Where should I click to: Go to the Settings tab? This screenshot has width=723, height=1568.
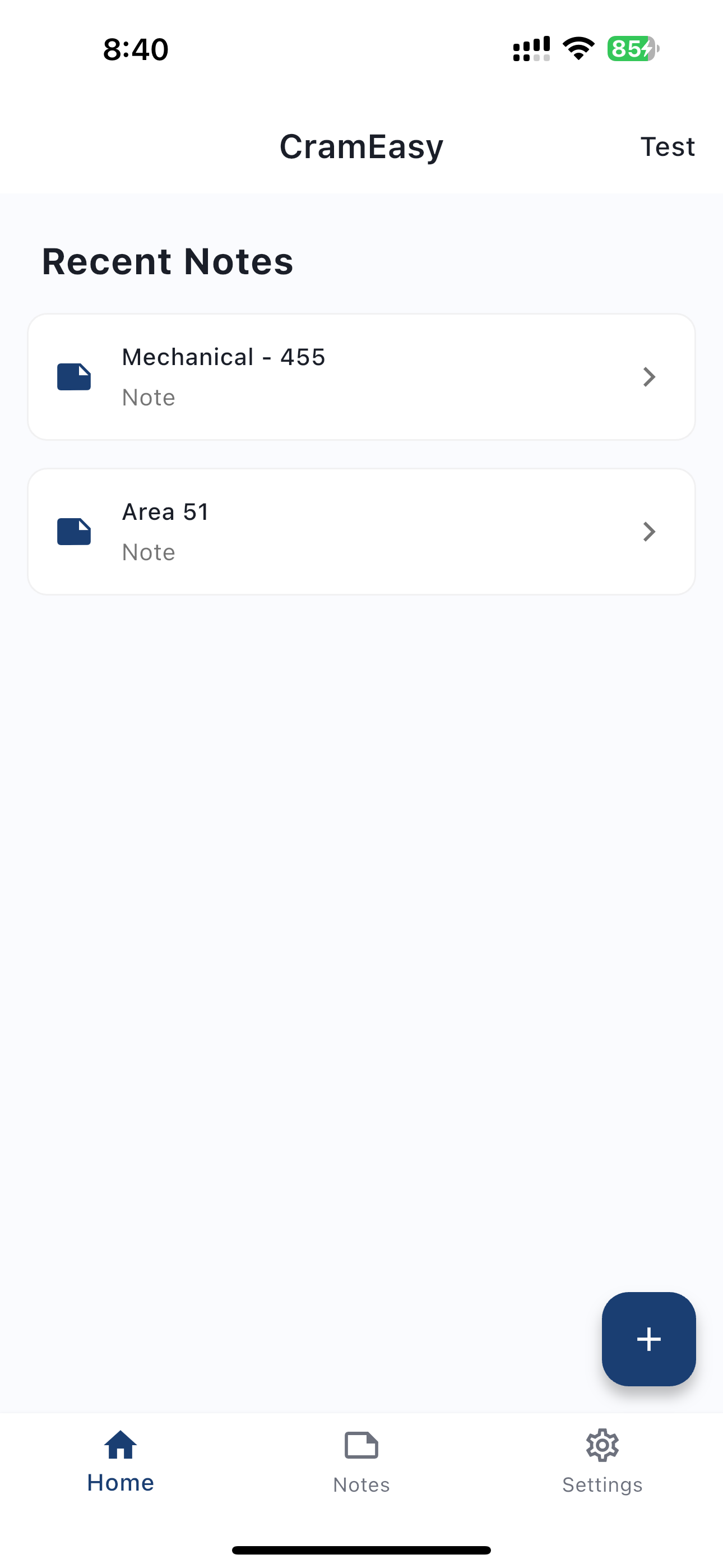602,1461
